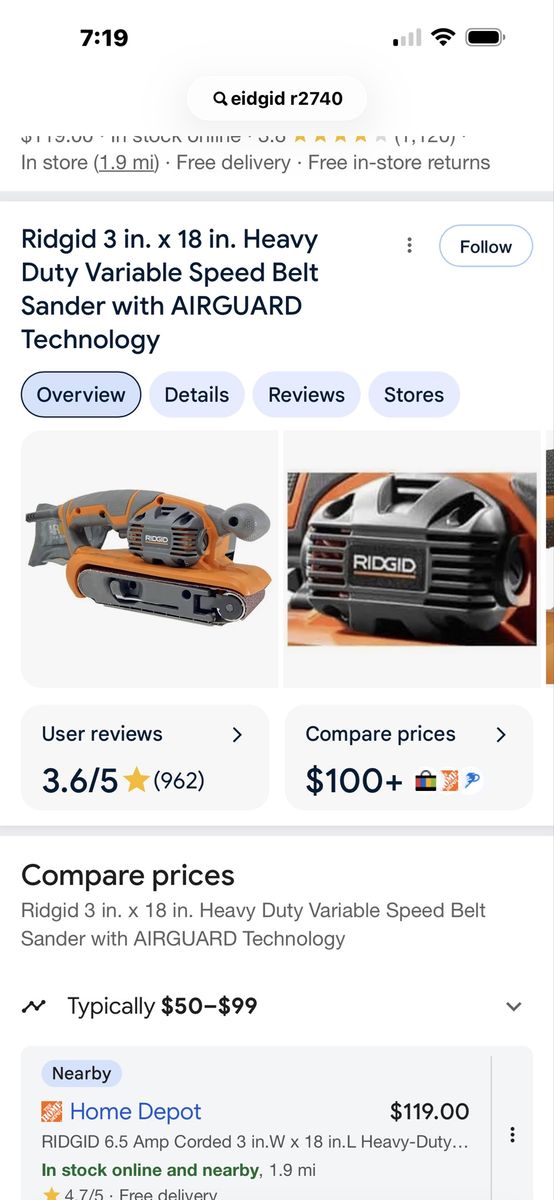
Task: Switch to the Reviews tab
Action: (306, 394)
